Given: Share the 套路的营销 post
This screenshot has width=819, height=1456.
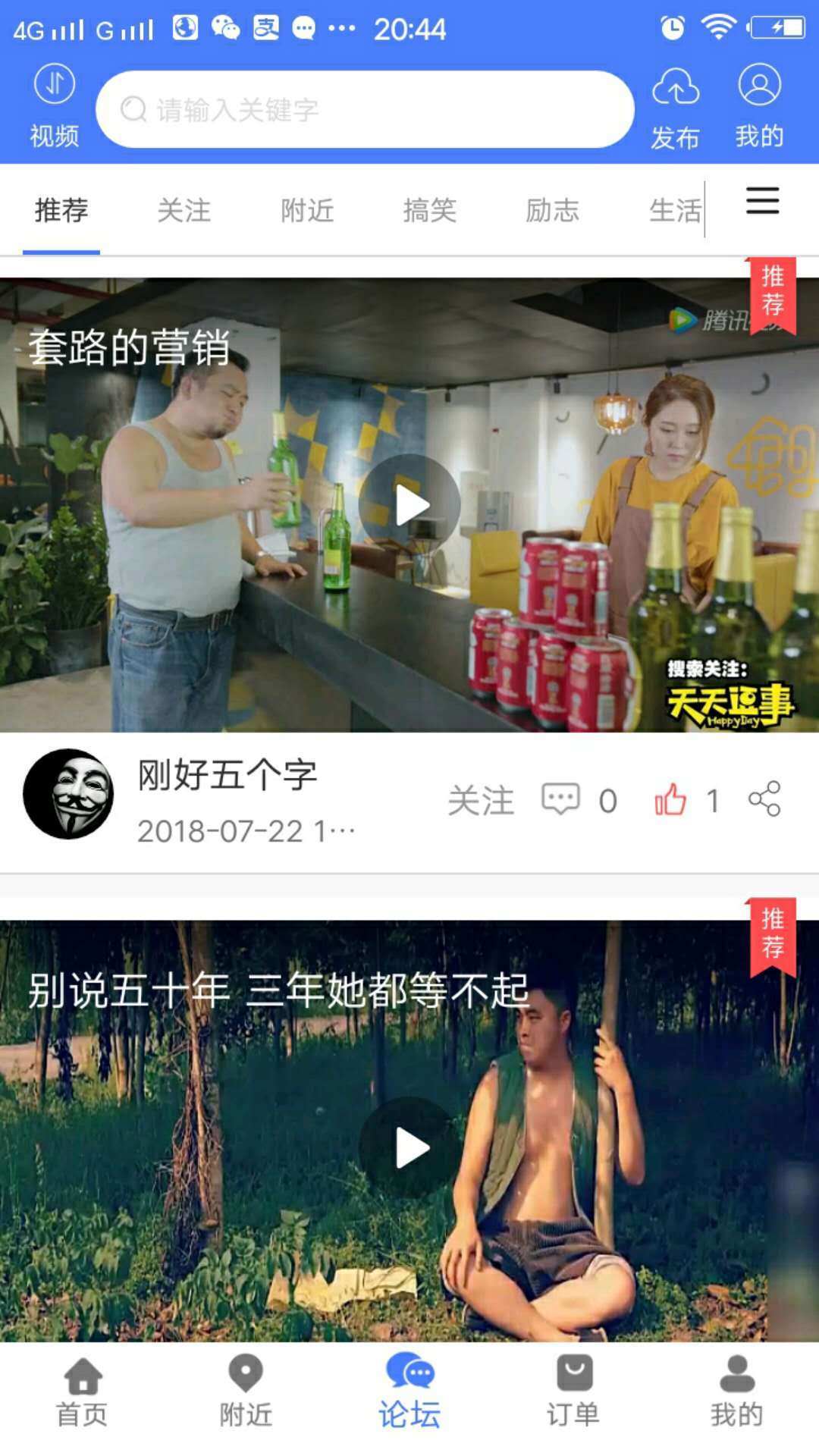Looking at the screenshot, I should pos(764,799).
